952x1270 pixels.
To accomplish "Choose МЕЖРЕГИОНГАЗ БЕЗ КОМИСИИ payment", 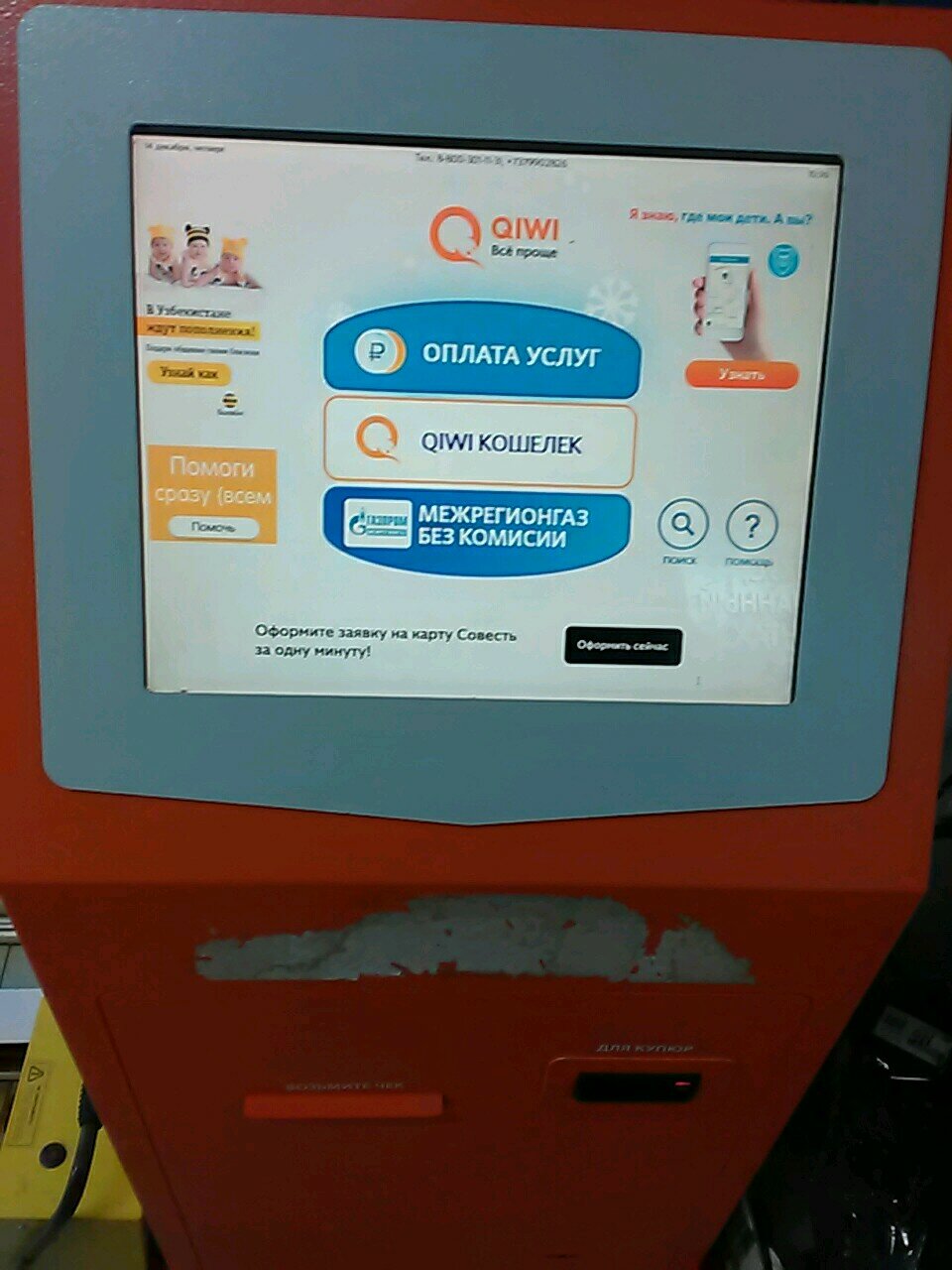I will (x=477, y=529).
